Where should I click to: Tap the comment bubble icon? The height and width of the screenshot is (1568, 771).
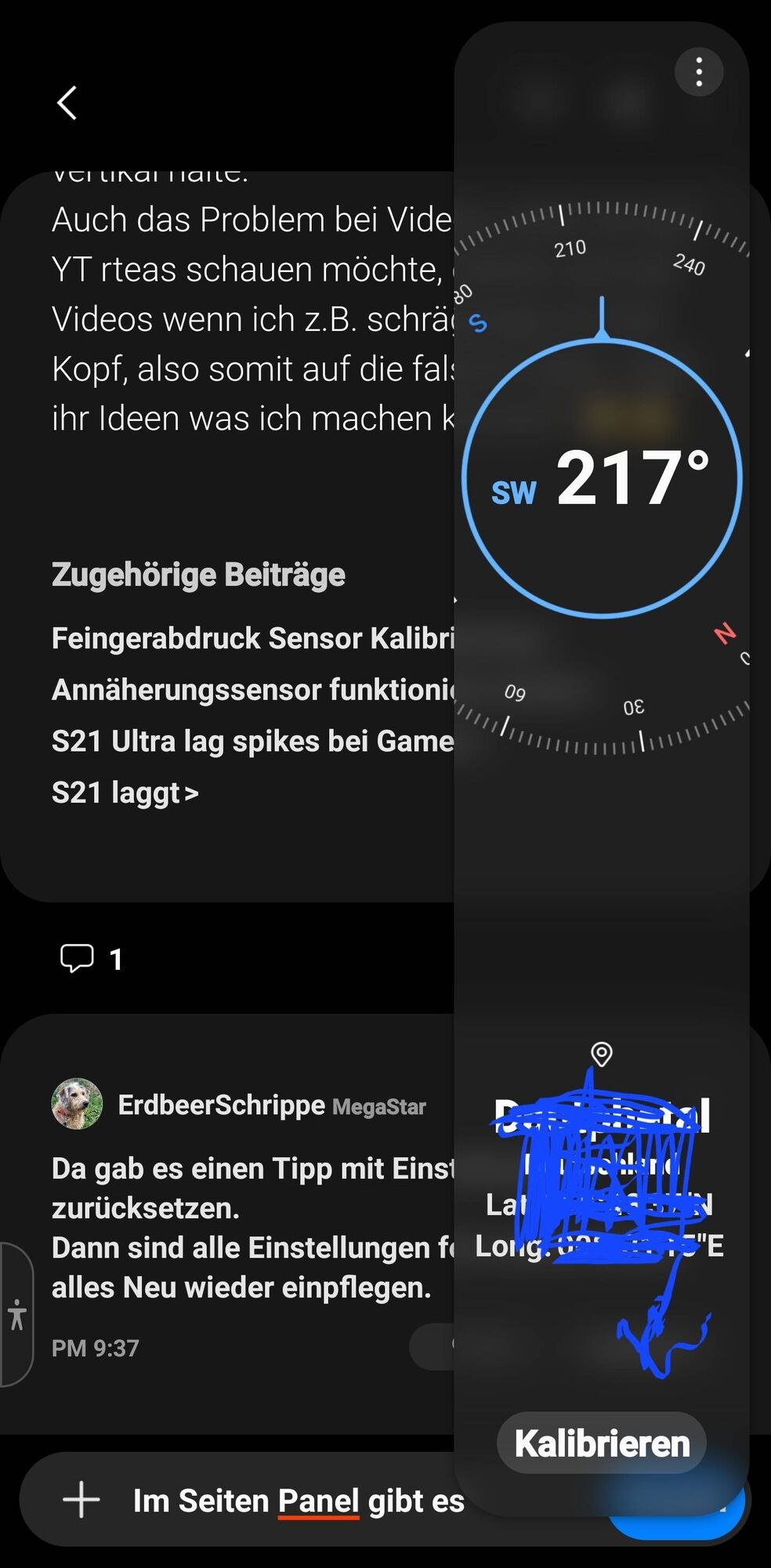[77, 958]
